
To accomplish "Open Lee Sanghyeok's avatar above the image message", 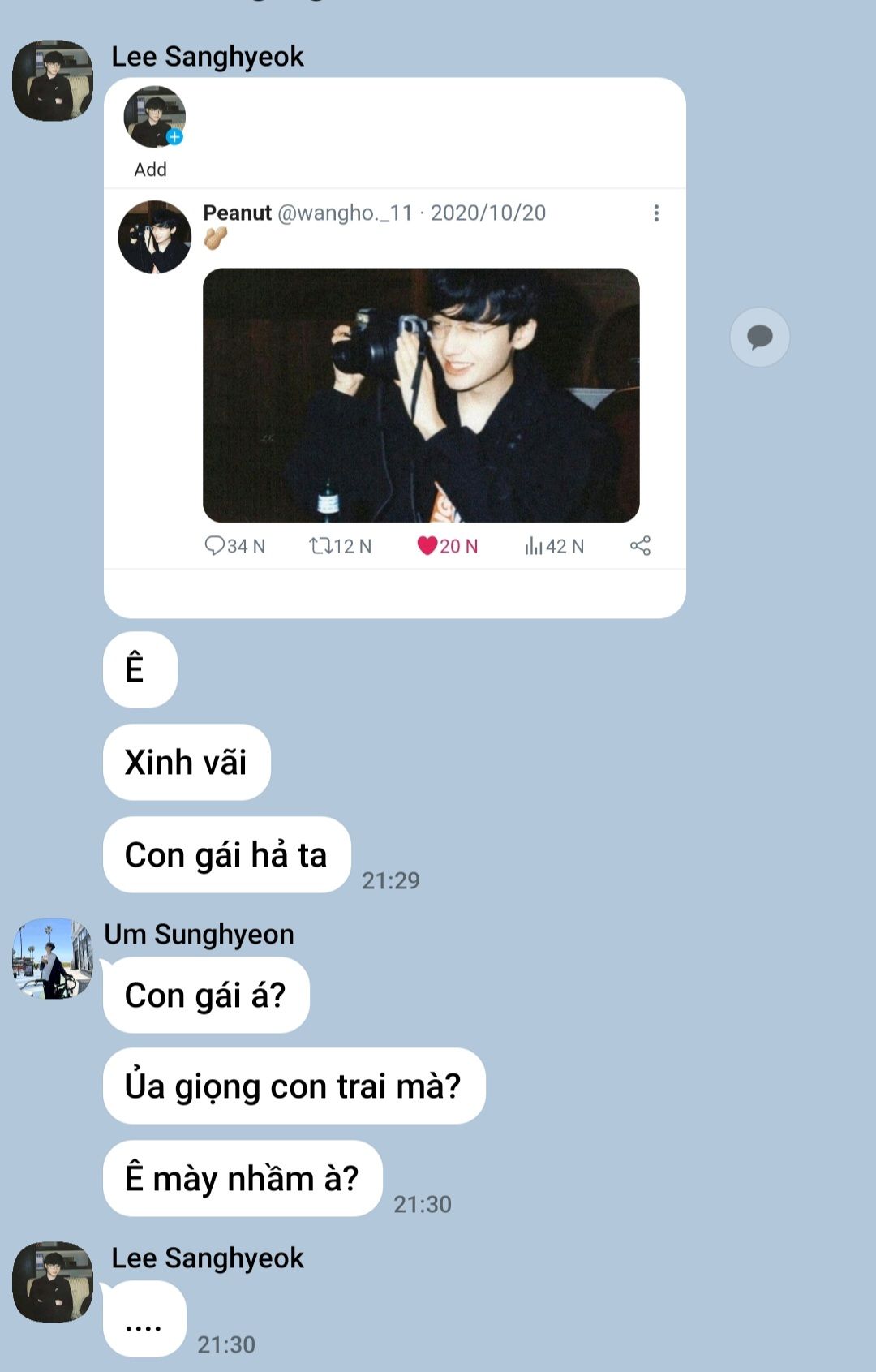I will (x=53, y=81).
